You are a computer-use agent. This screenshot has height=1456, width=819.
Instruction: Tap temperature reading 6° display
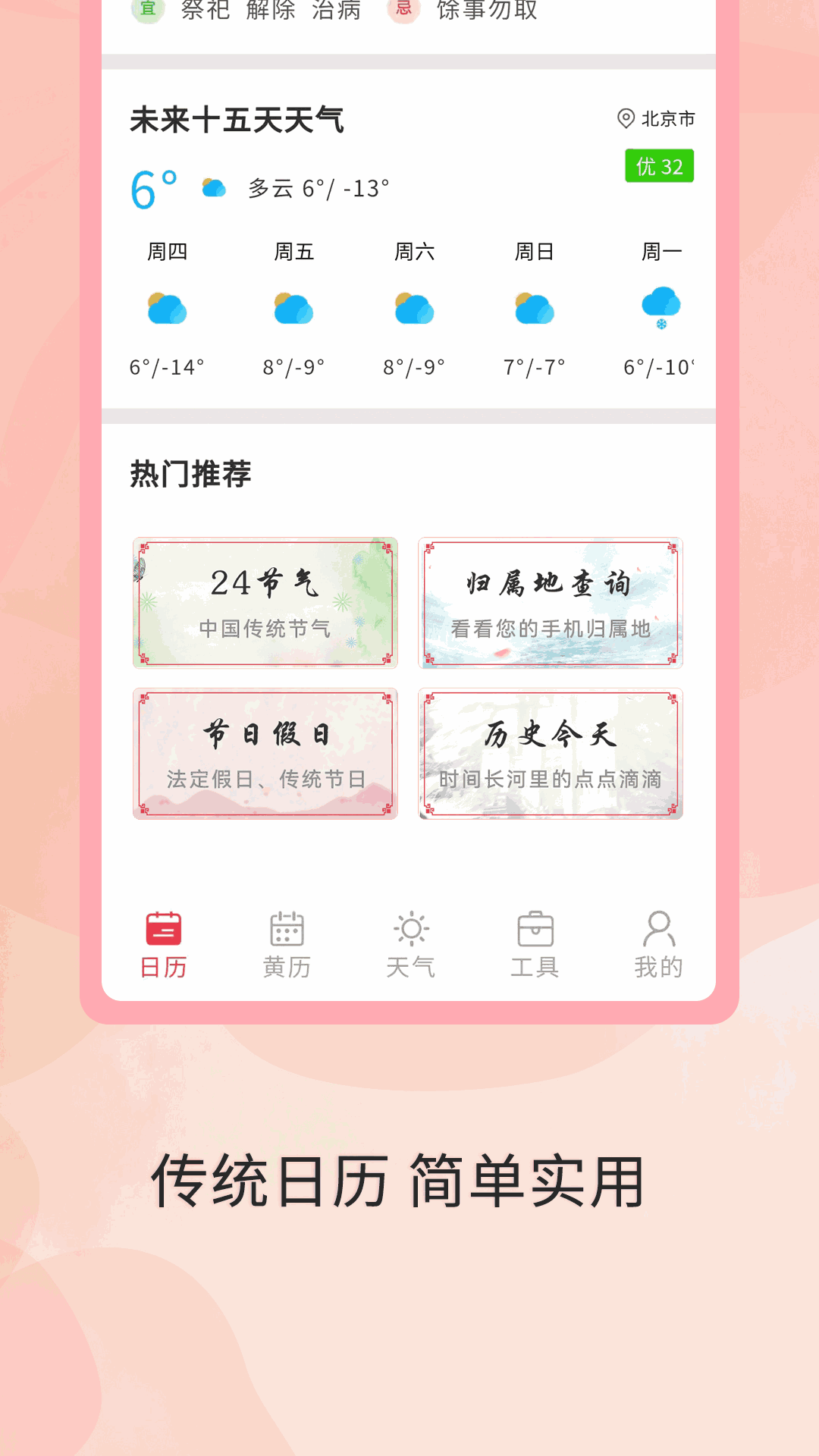pos(152,186)
